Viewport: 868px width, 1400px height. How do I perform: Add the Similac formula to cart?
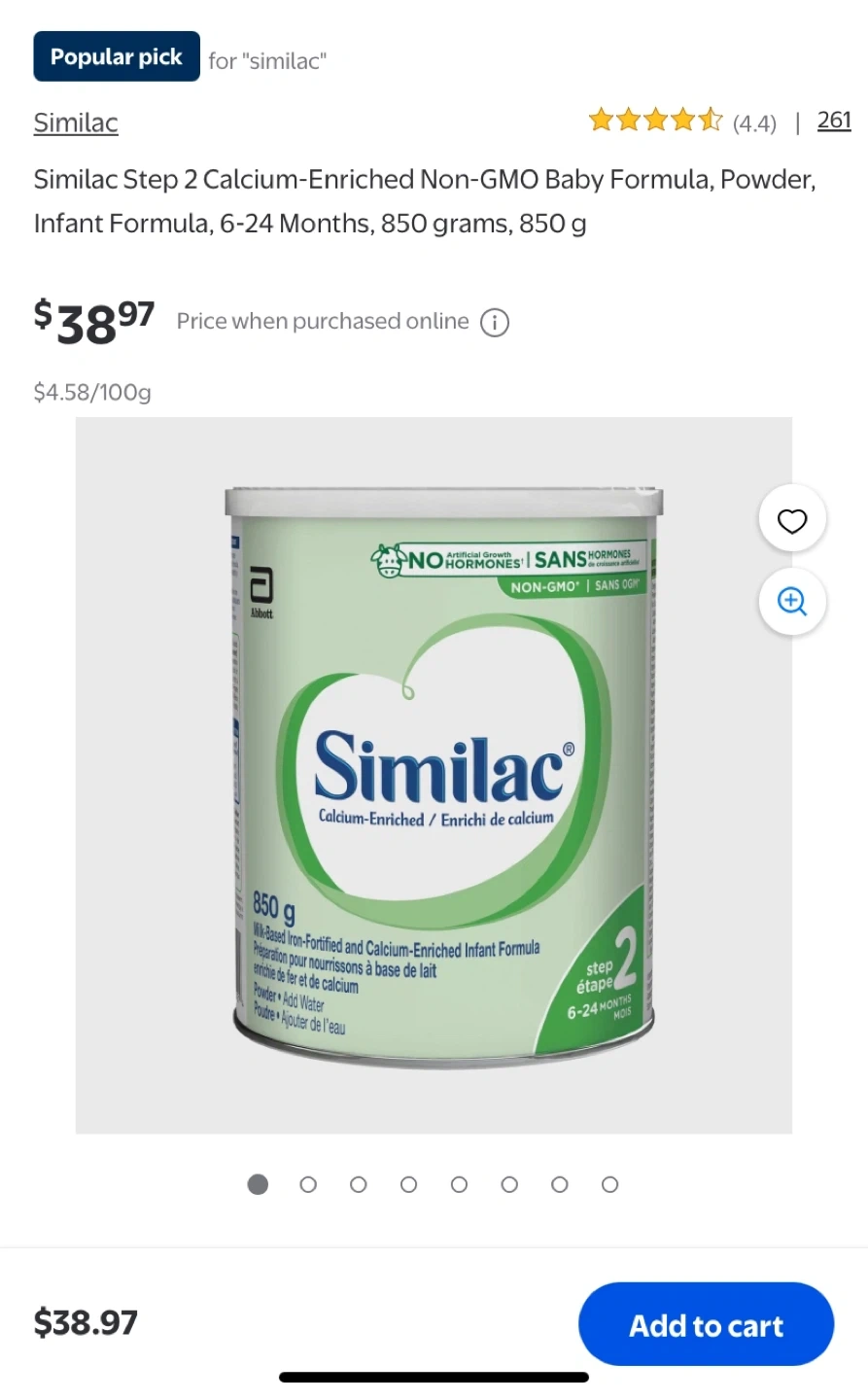pos(706,1324)
